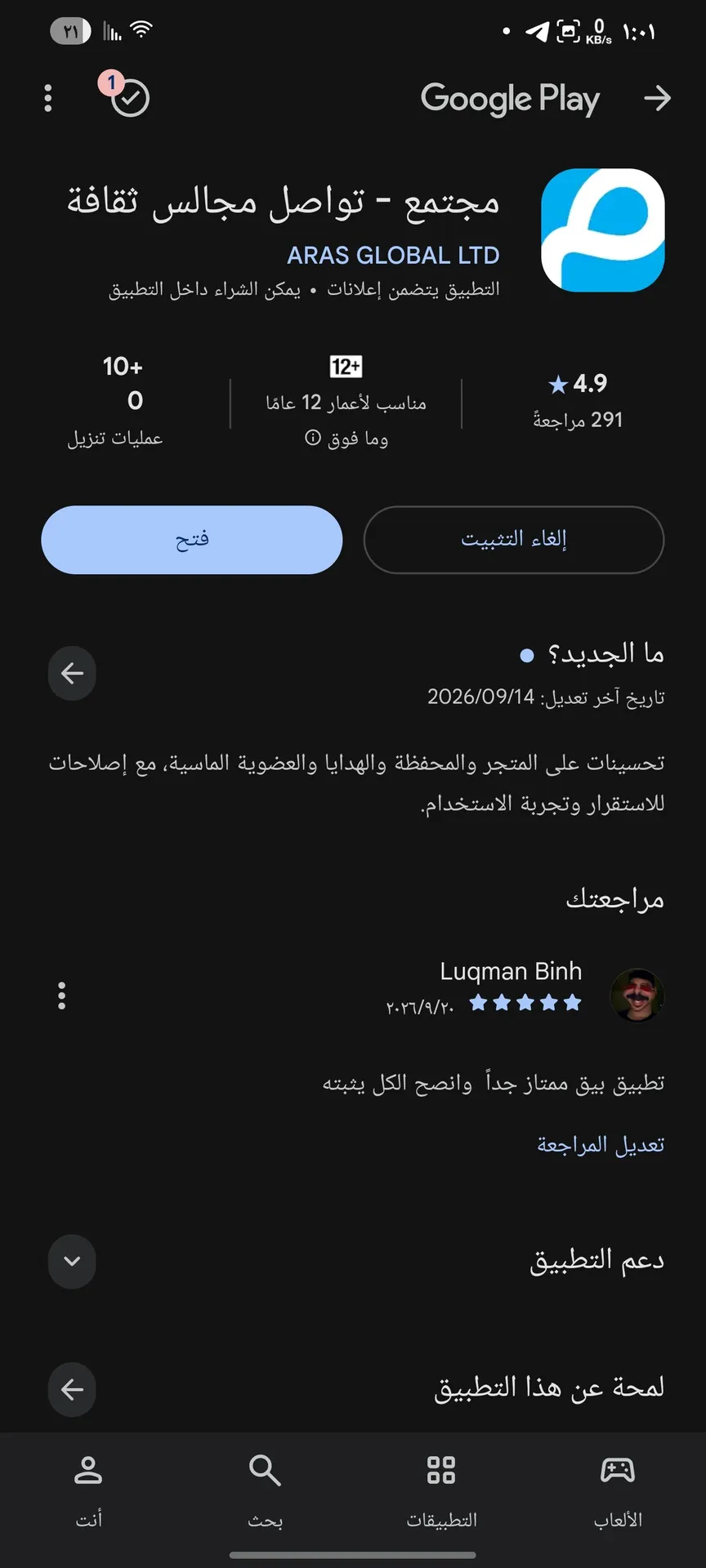The height and width of the screenshot is (1568, 706).
Task: Switch to the أنت tab
Action: tap(88, 1491)
